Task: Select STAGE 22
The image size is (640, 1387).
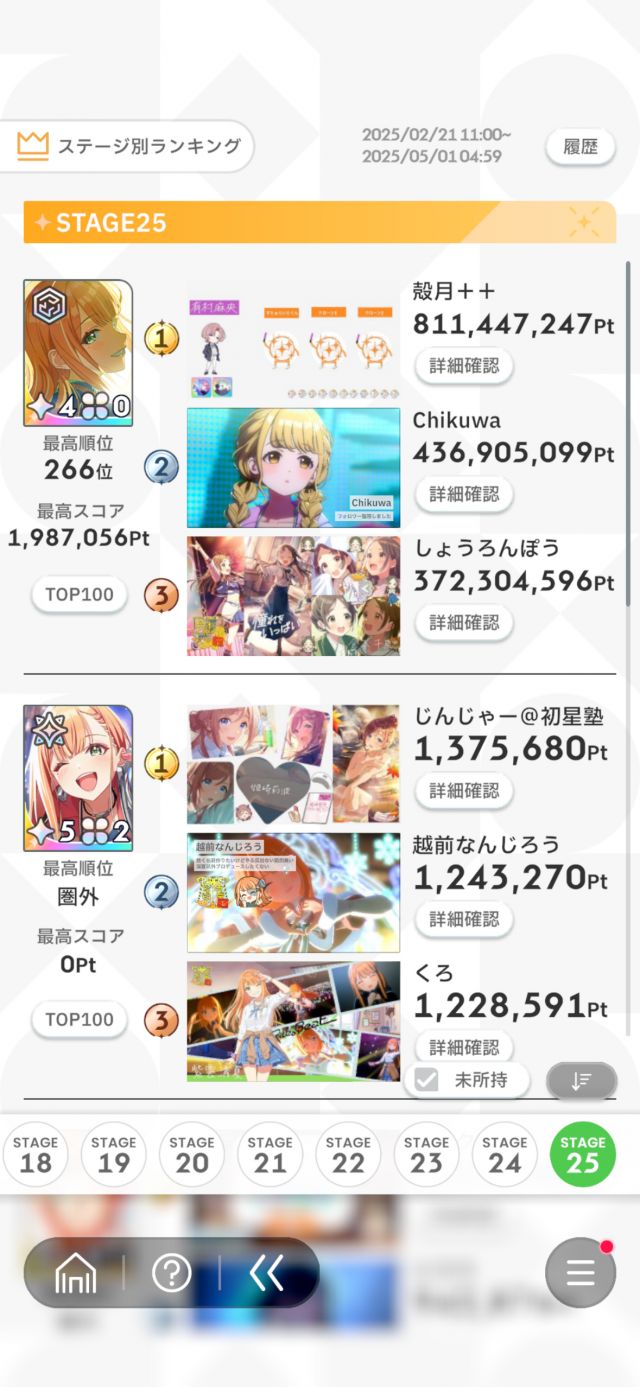Action: coord(348,1154)
